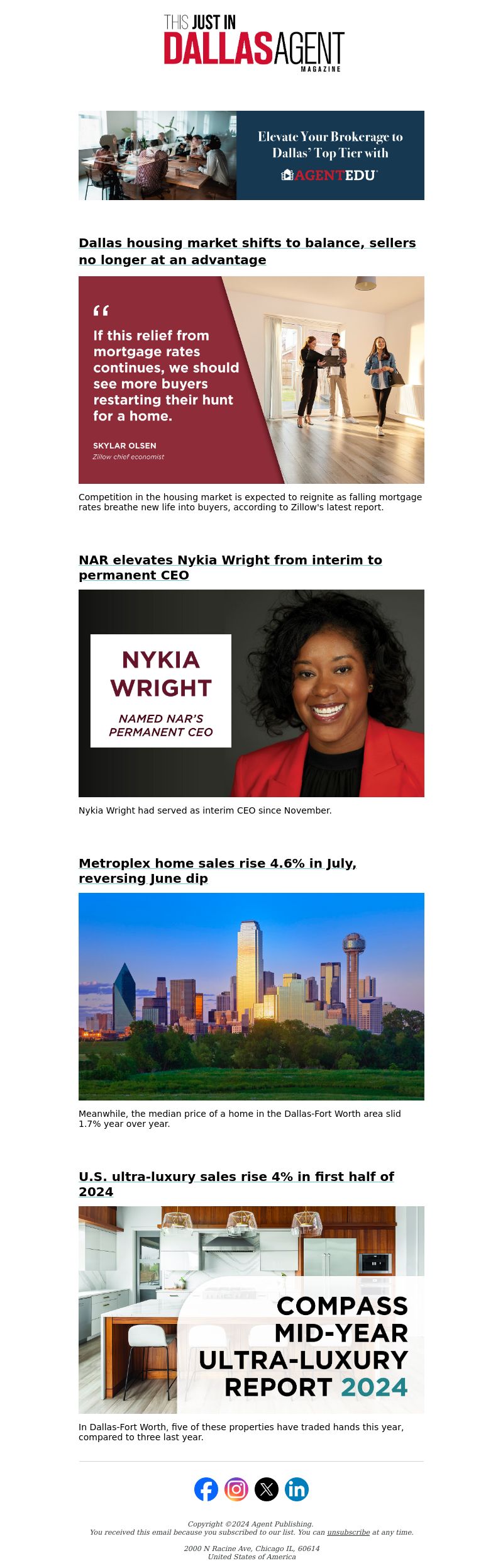
Task: Tap the Dallas skyline image
Action: pos(251,996)
